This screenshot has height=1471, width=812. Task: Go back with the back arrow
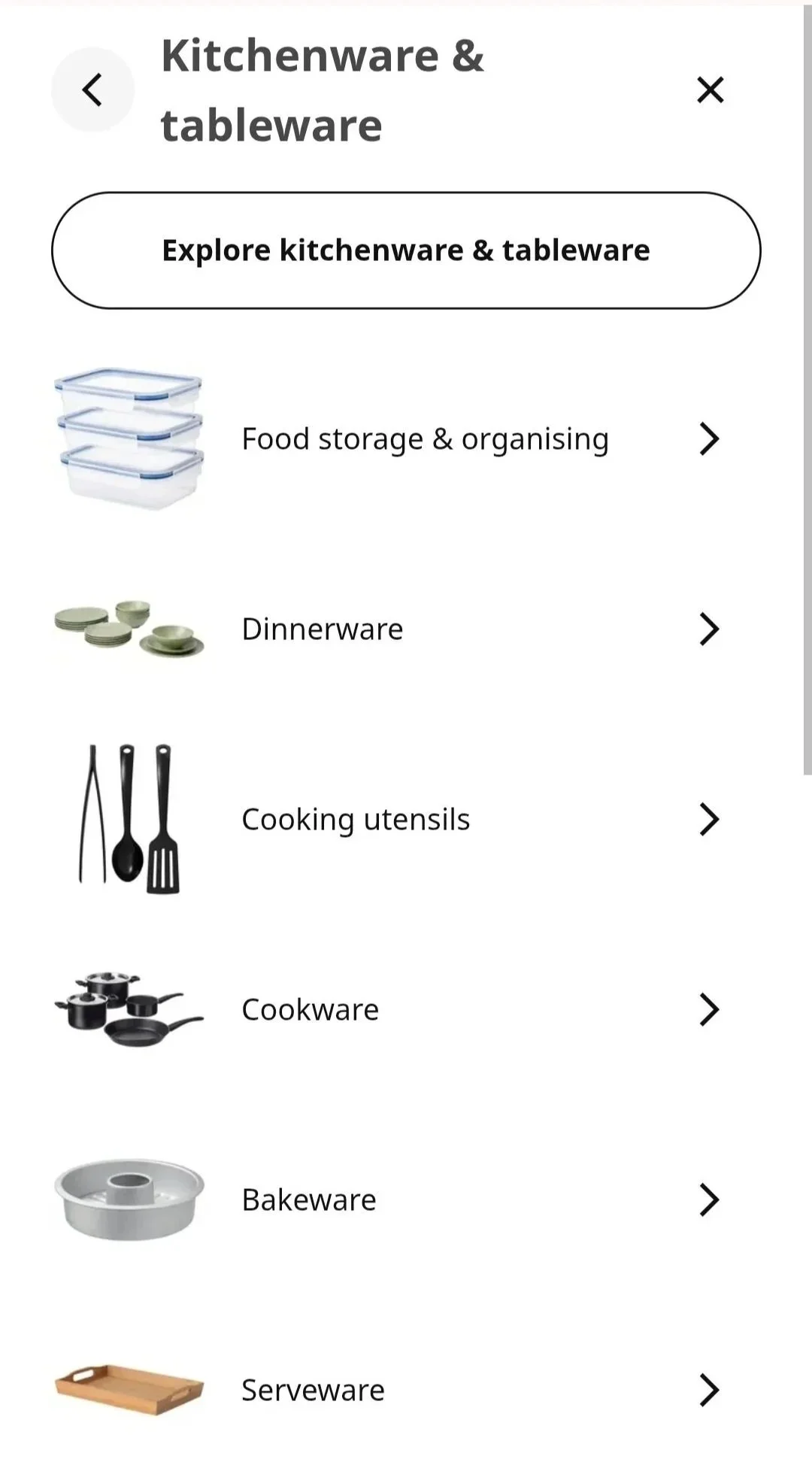(x=92, y=89)
